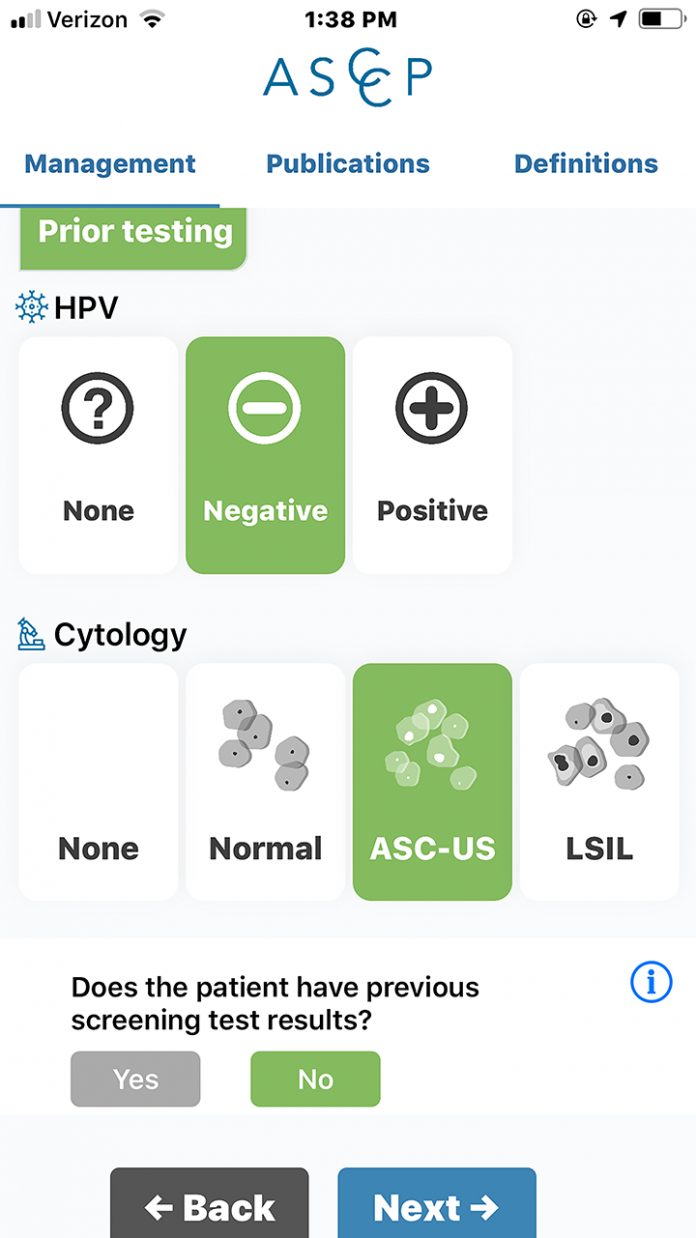Mark HPV result as Positive
Image resolution: width=696 pixels, height=1238 pixels.
coord(432,455)
